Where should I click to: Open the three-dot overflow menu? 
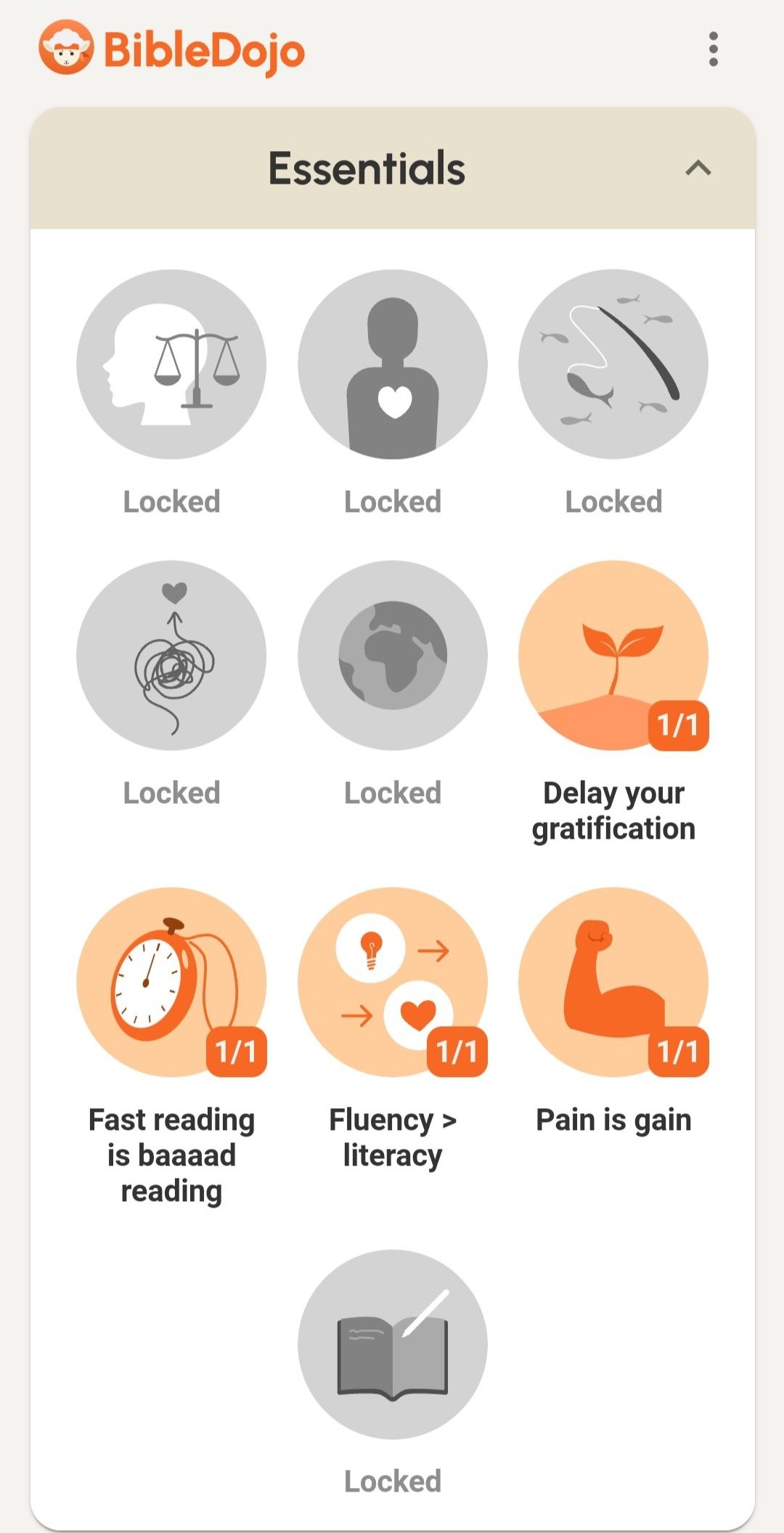[713, 49]
